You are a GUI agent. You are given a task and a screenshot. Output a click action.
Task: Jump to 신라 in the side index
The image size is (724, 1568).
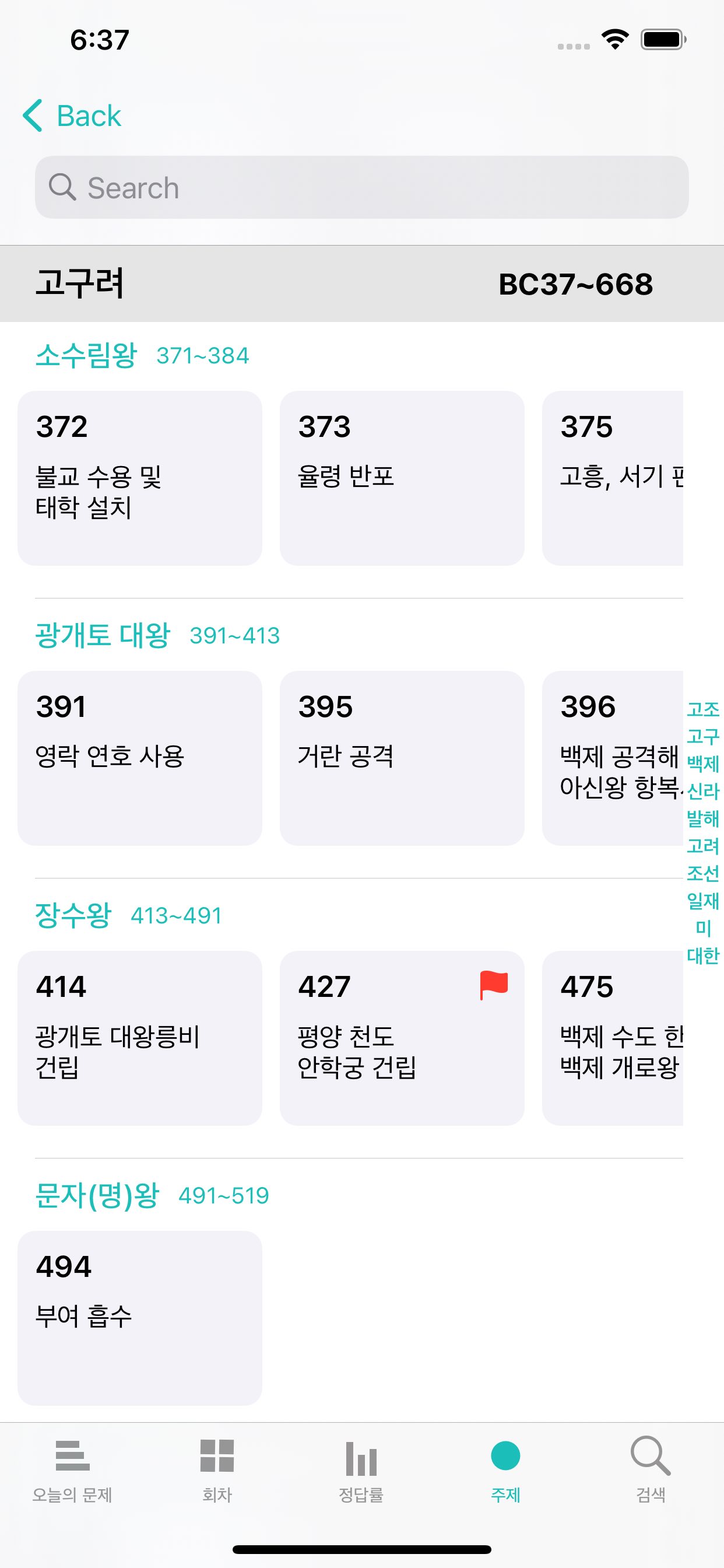702,792
